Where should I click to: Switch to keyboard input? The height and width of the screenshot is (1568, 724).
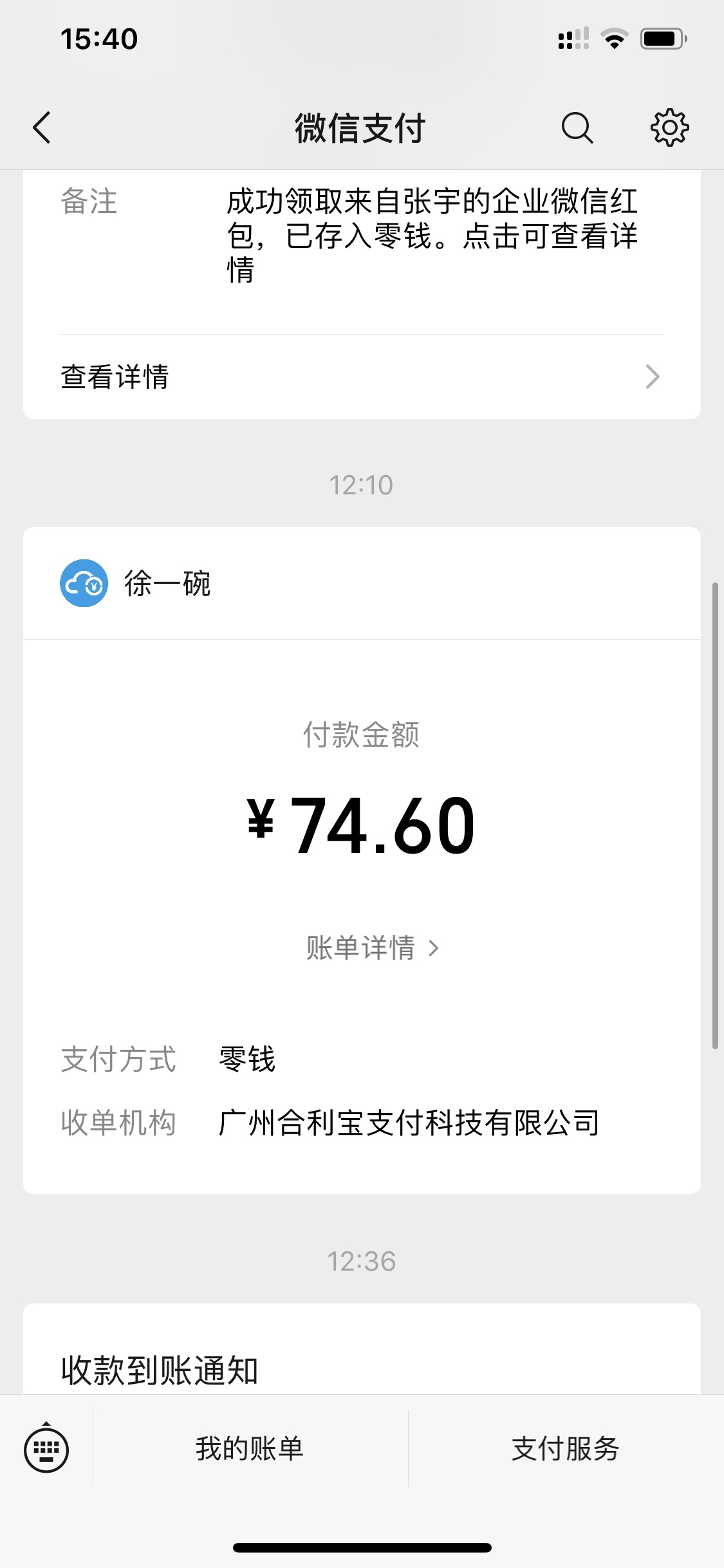coord(46,1449)
